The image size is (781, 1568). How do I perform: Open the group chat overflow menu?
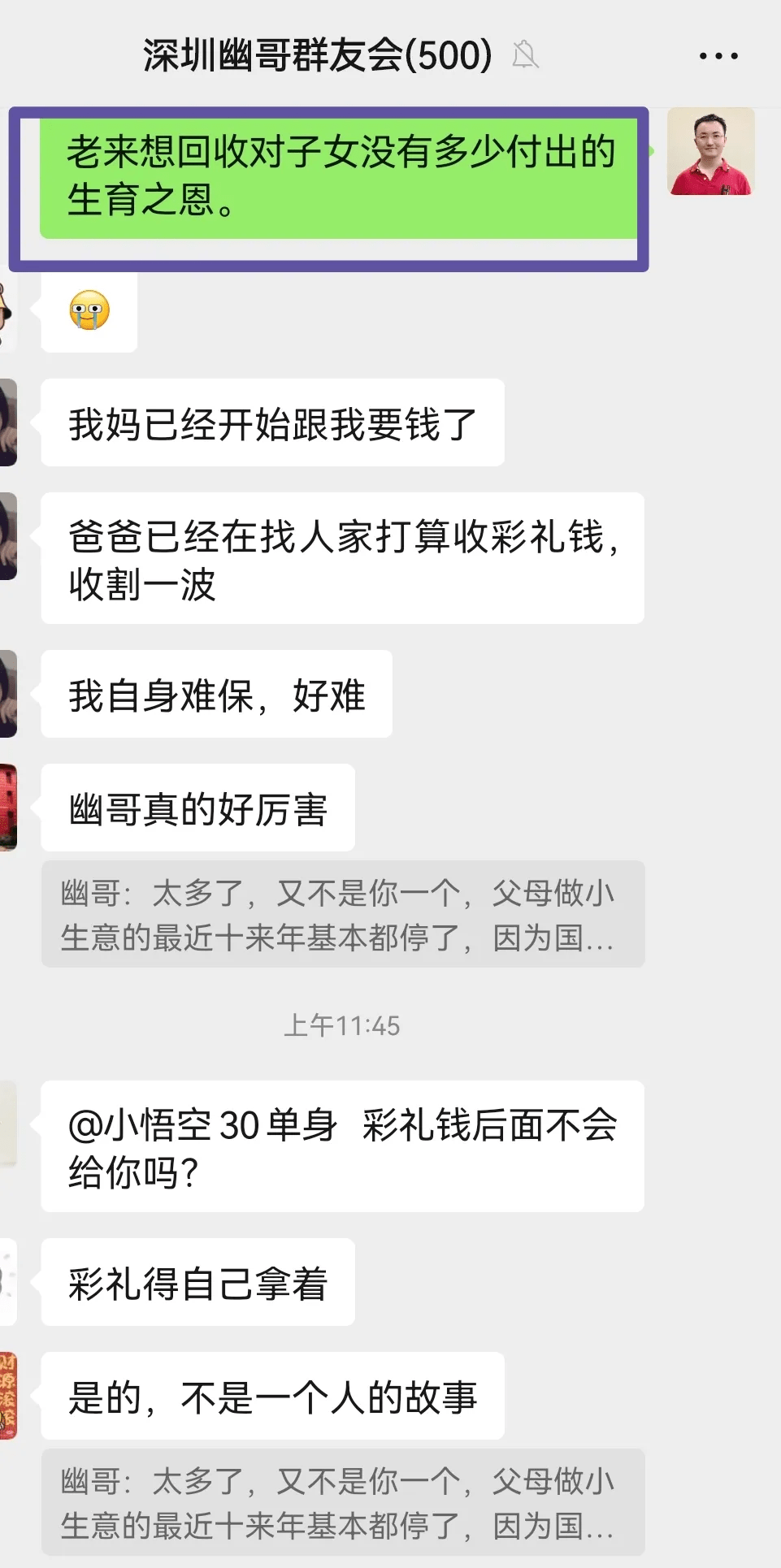pos(718,56)
